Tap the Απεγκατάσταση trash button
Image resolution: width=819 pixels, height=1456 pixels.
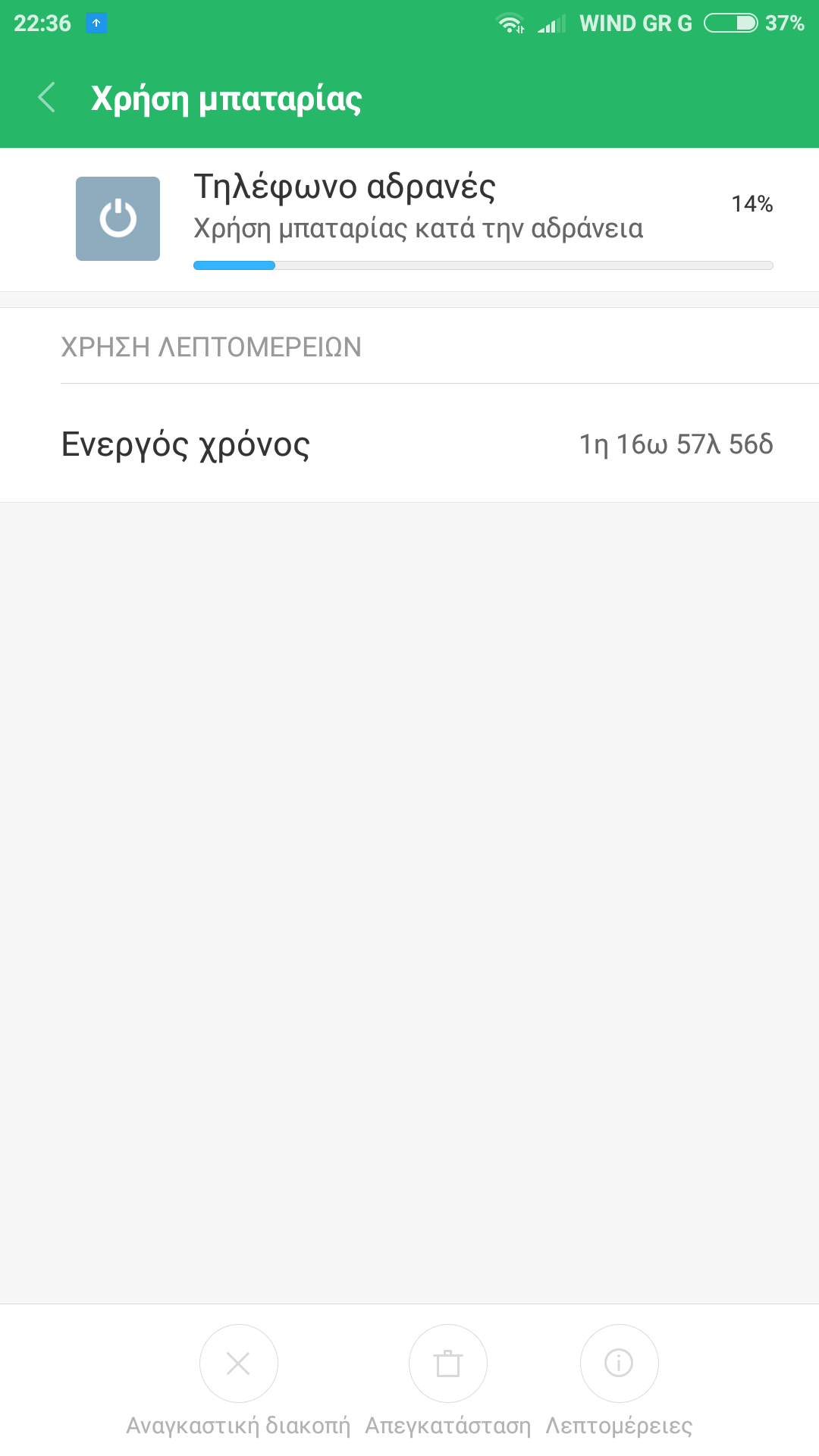click(x=447, y=1363)
